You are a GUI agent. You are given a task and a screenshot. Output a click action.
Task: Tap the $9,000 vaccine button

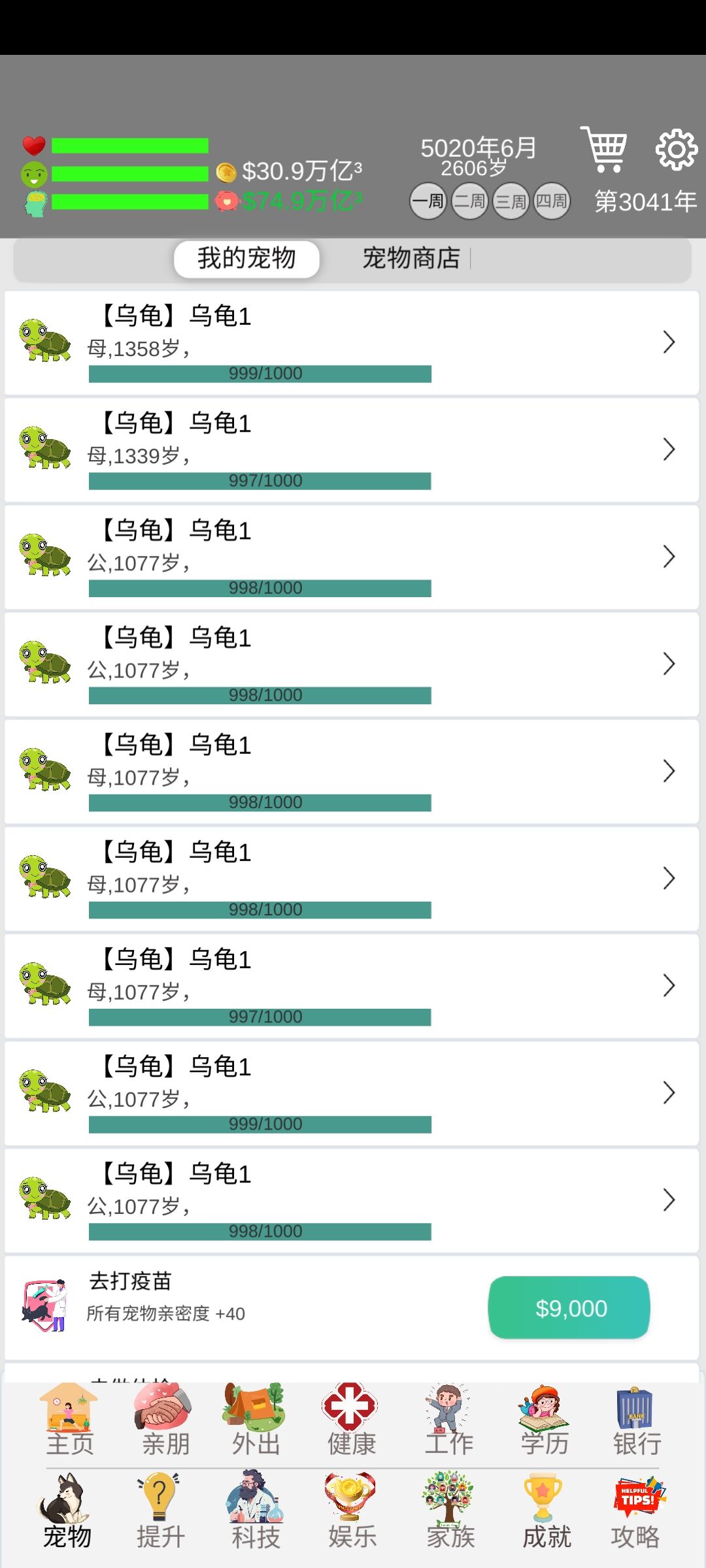tap(569, 1307)
